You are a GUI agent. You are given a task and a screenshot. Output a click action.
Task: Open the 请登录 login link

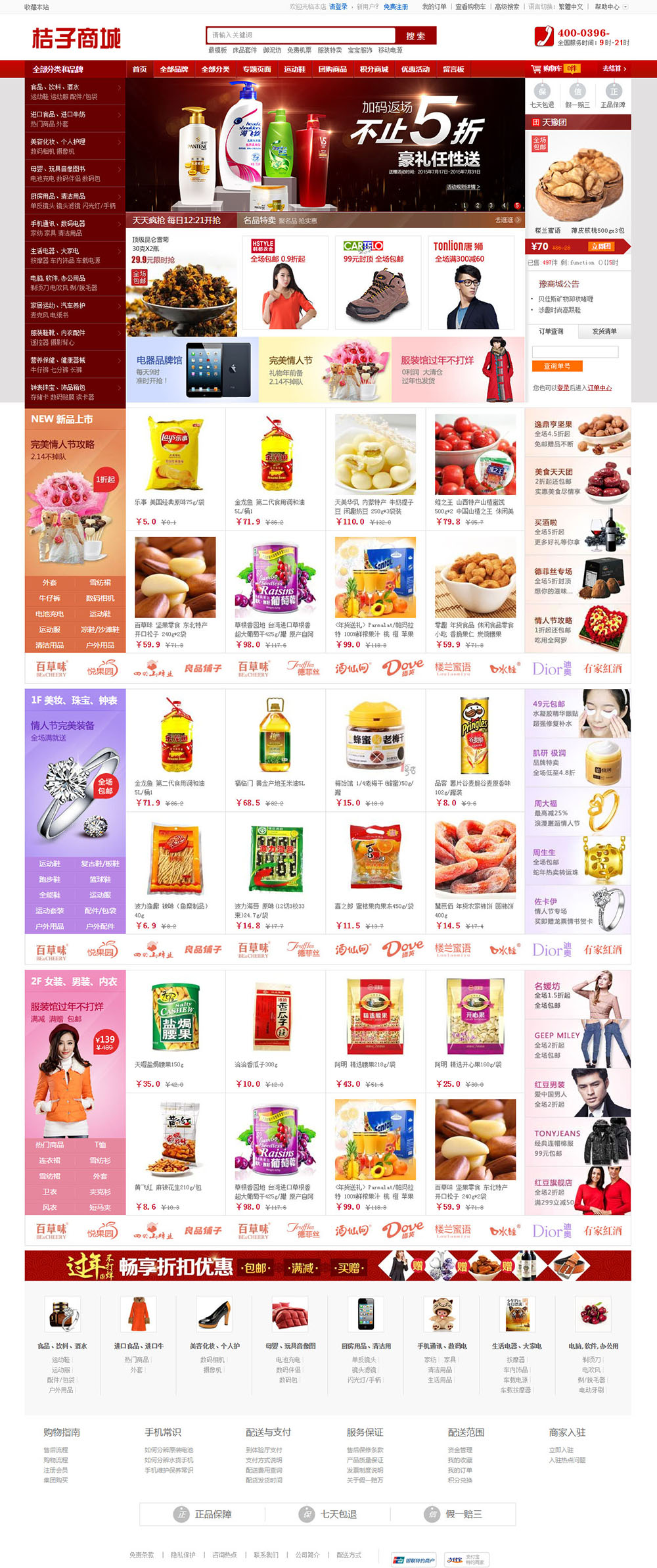click(338, 7)
